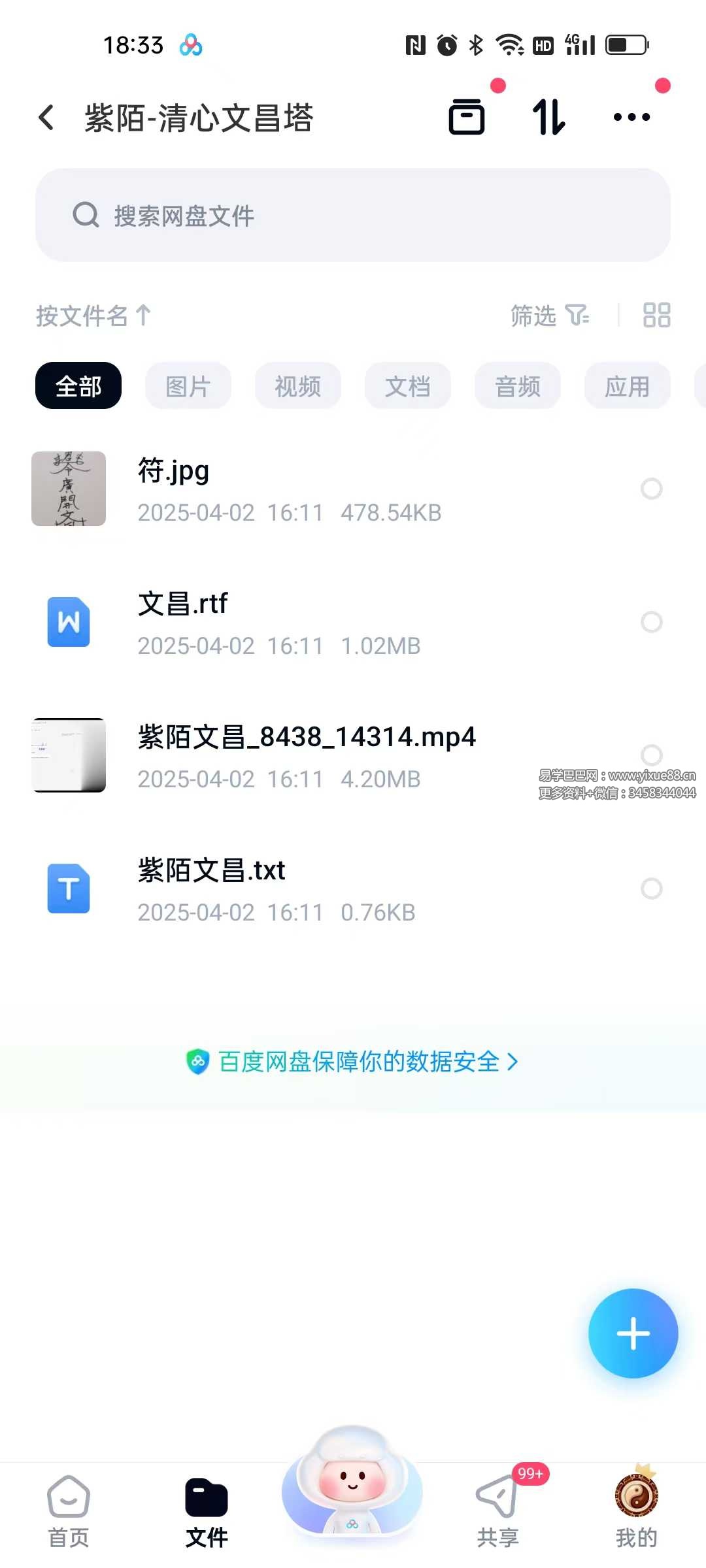Screen dimensions: 706x1568
Task: Select the checkbox next to 紫陌文昌.txt
Action: [652, 887]
